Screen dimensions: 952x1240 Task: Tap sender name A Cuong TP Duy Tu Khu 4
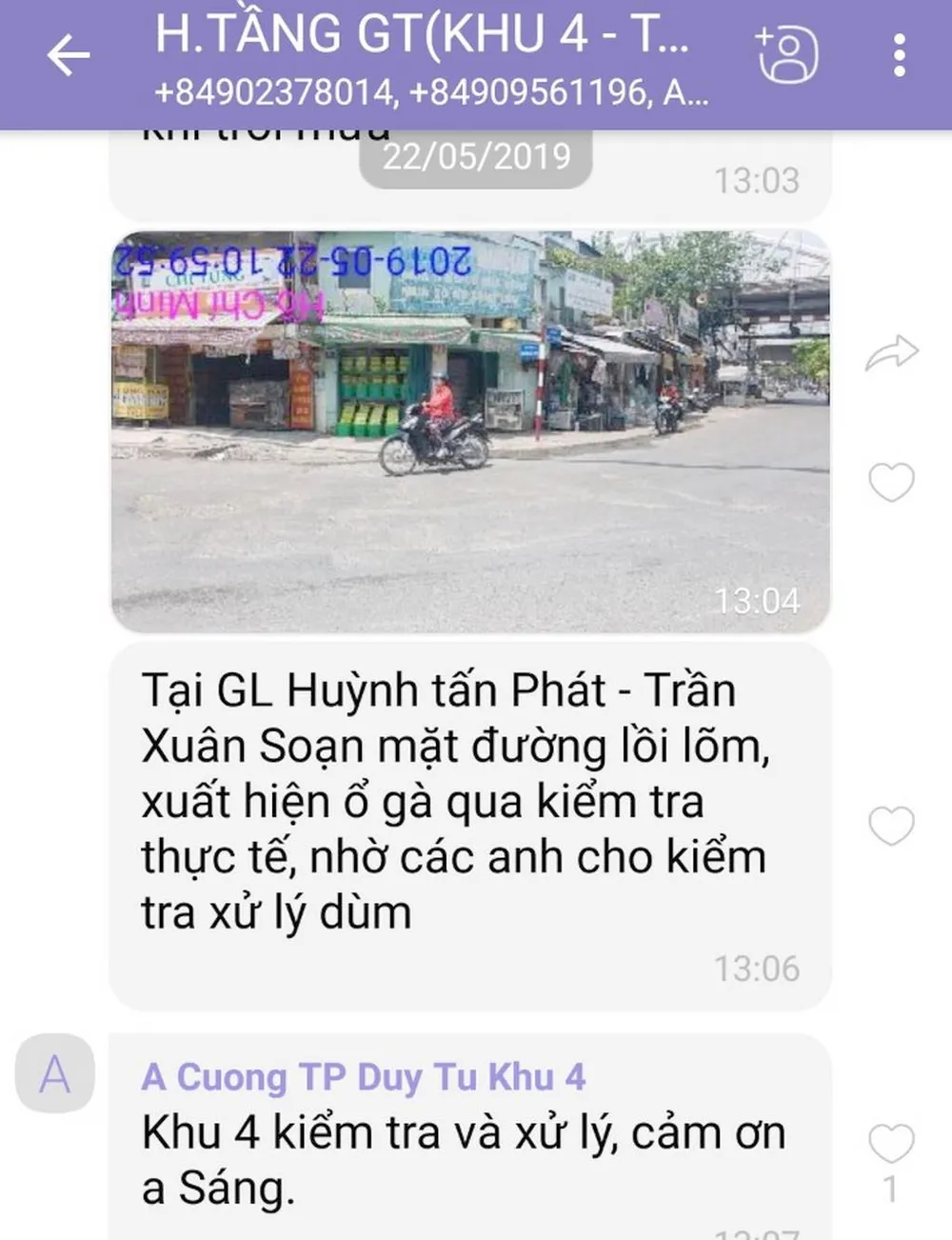point(363,1077)
